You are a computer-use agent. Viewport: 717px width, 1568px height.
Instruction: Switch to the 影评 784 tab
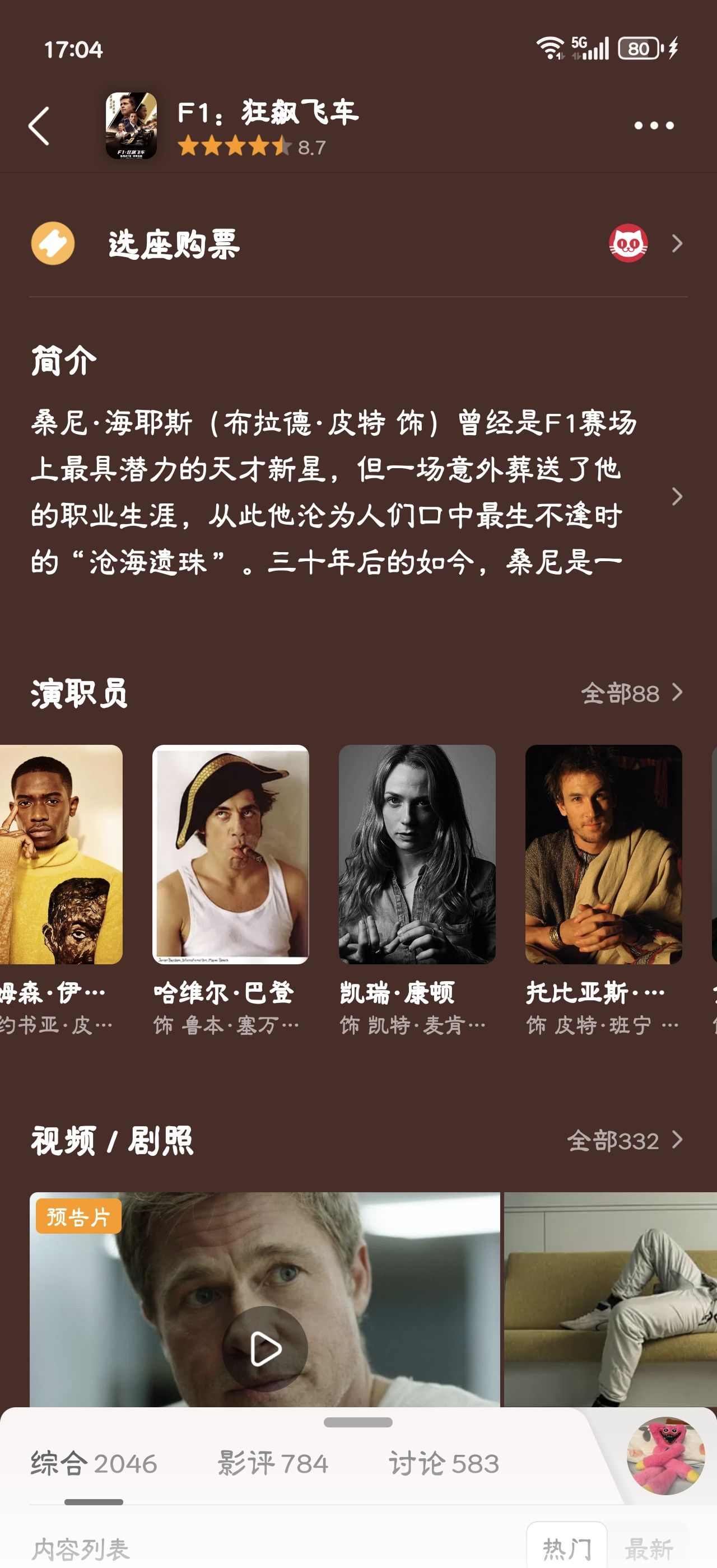(x=273, y=1463)
